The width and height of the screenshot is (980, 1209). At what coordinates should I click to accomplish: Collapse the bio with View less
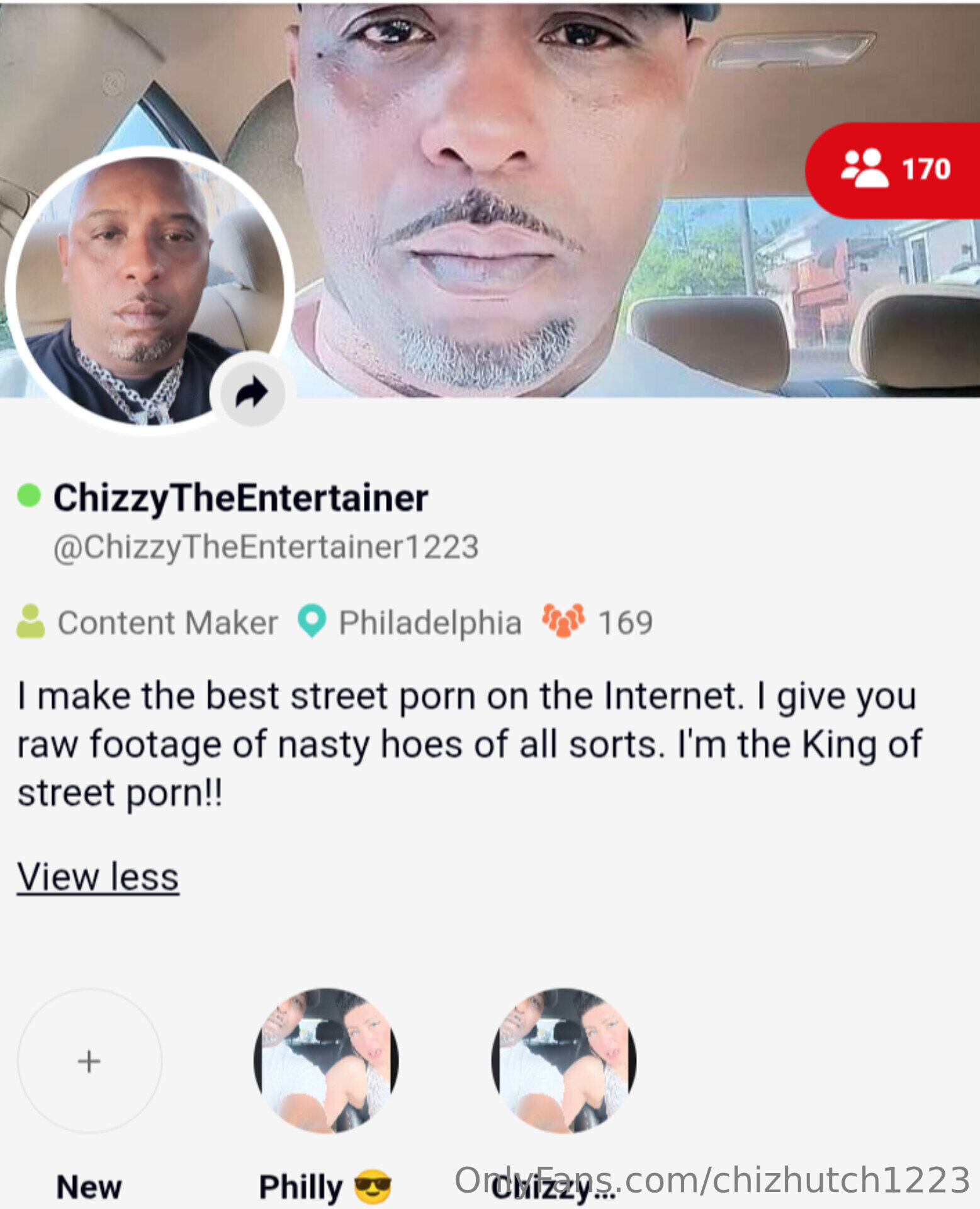(98, 877)
